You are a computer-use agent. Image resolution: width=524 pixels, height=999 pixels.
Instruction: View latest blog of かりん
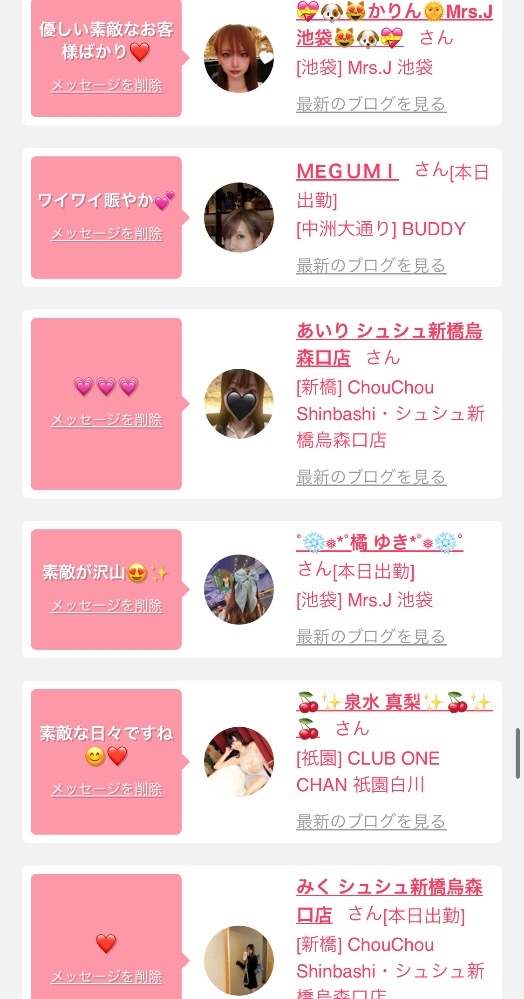click(371, 104)
